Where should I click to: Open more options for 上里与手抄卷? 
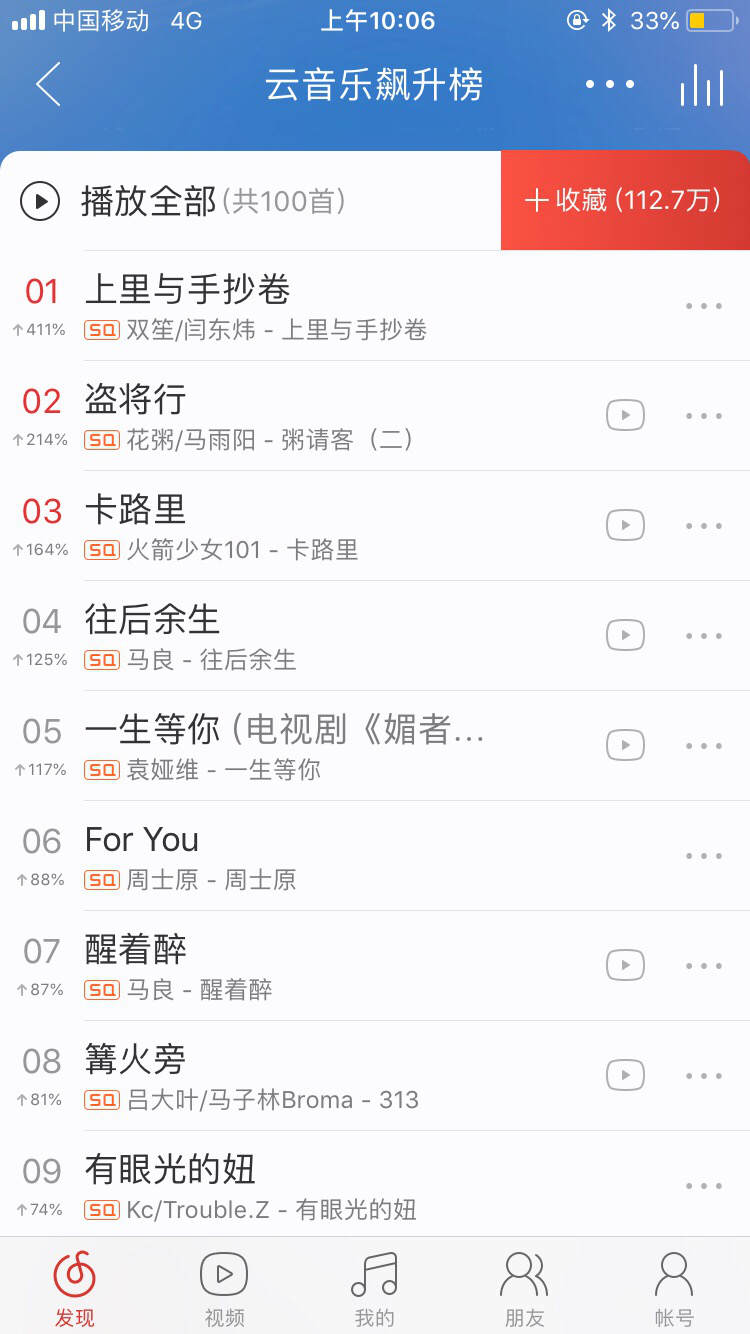coord(704,305)
